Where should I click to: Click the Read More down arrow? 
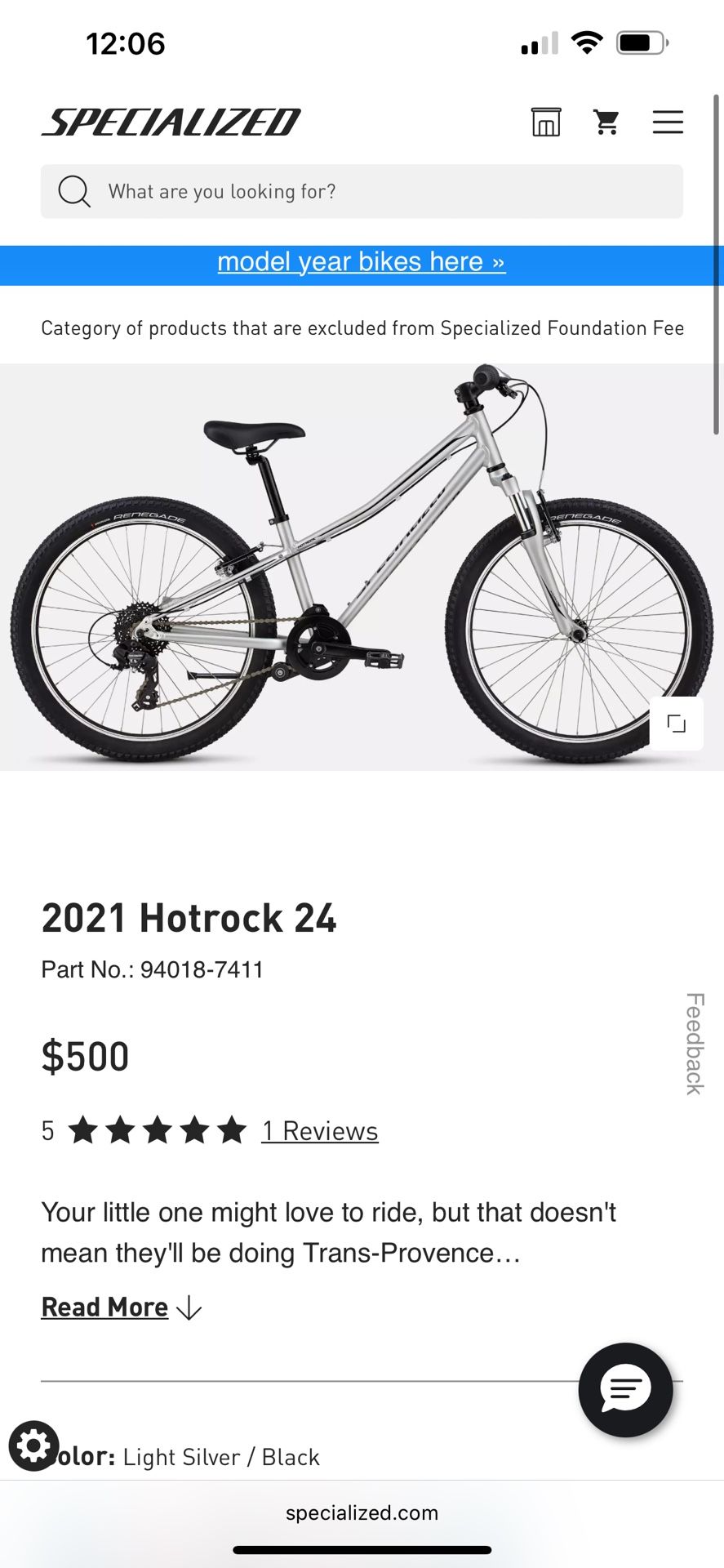188,1308
